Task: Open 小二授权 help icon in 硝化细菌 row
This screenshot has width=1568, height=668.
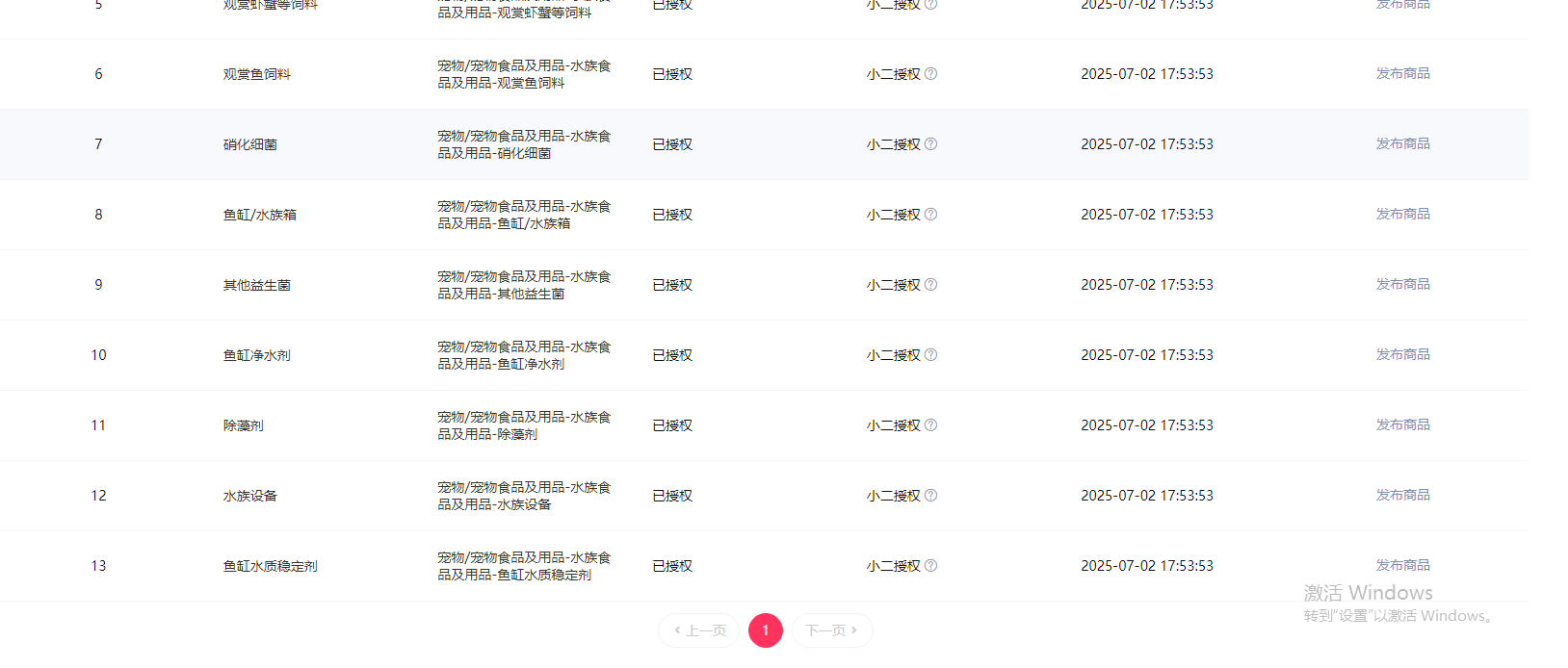Action: (930, 144)
